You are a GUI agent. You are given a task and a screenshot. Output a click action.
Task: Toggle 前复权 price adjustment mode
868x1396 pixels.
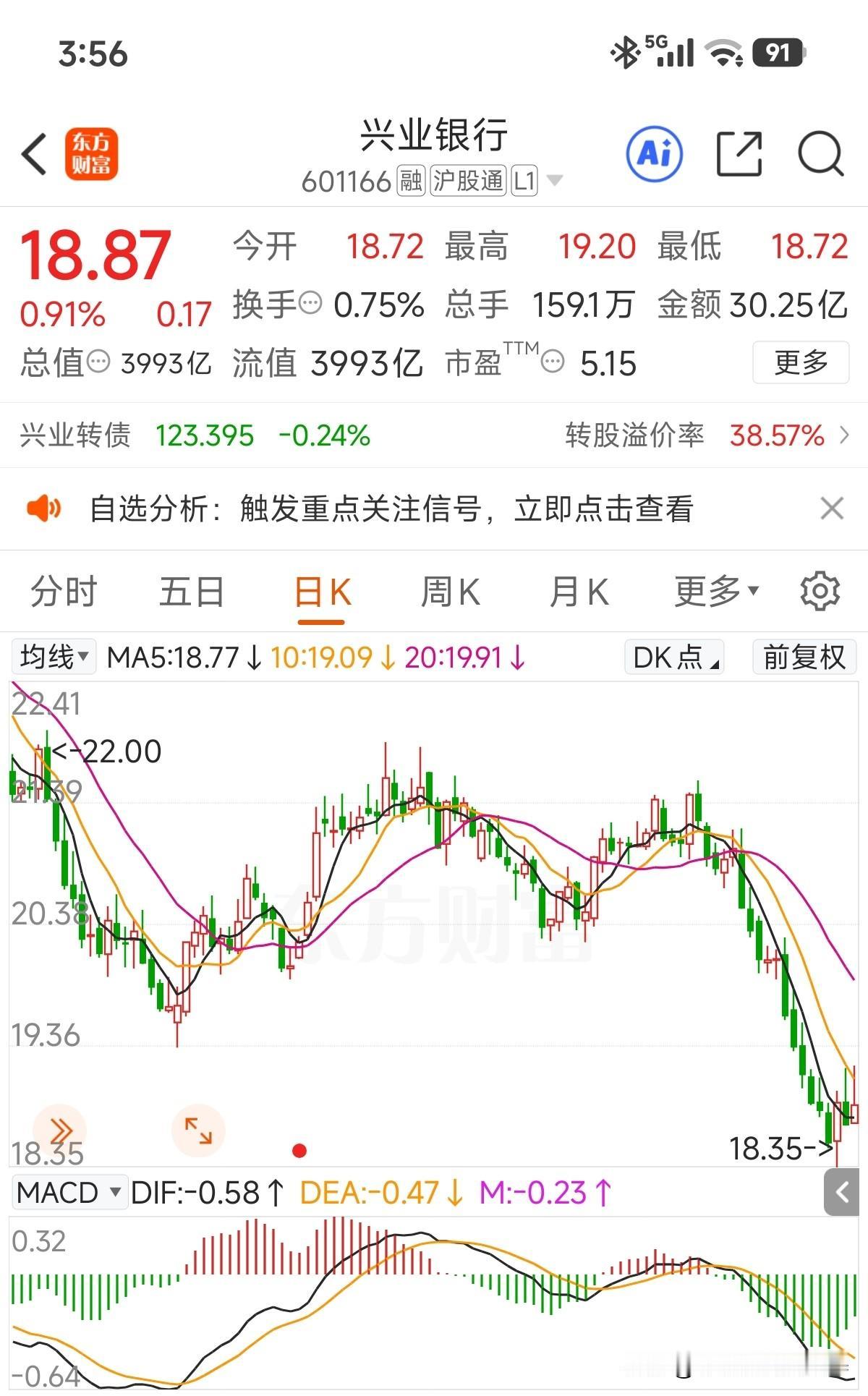coord(803,658)
